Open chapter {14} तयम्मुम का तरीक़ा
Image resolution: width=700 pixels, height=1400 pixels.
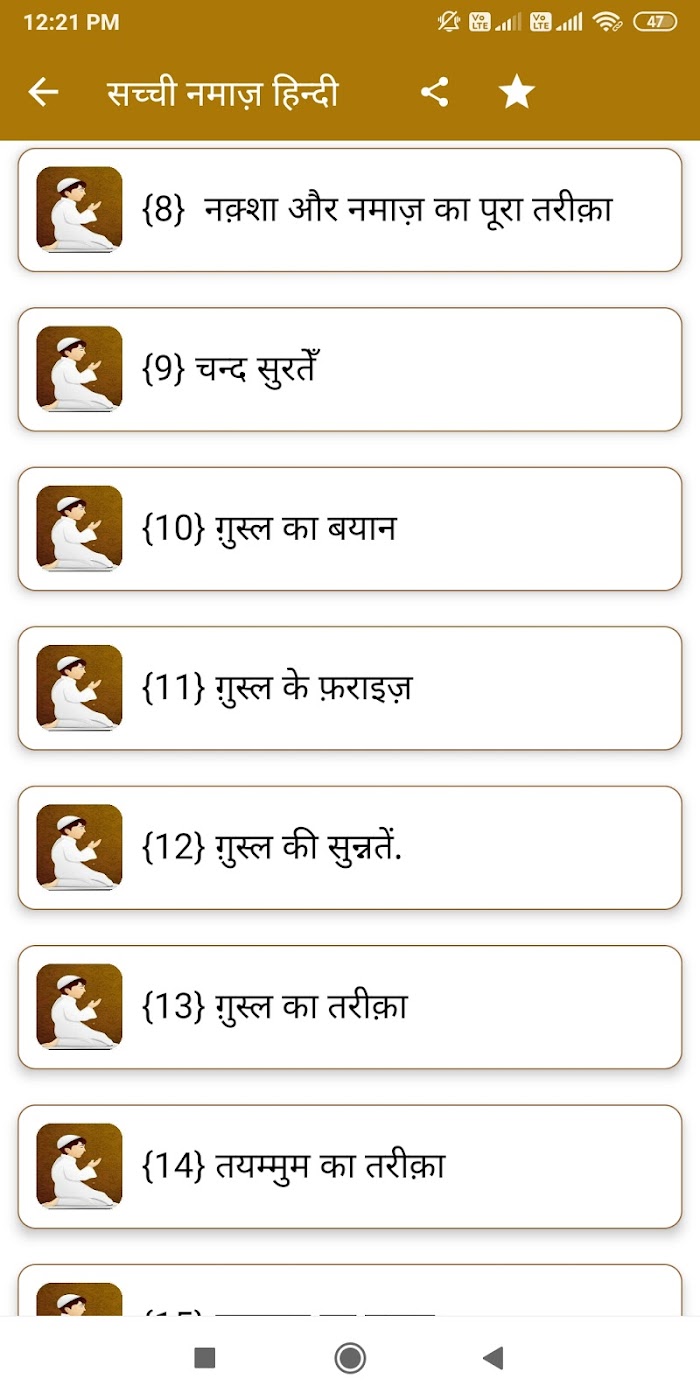click(350, 1167)
